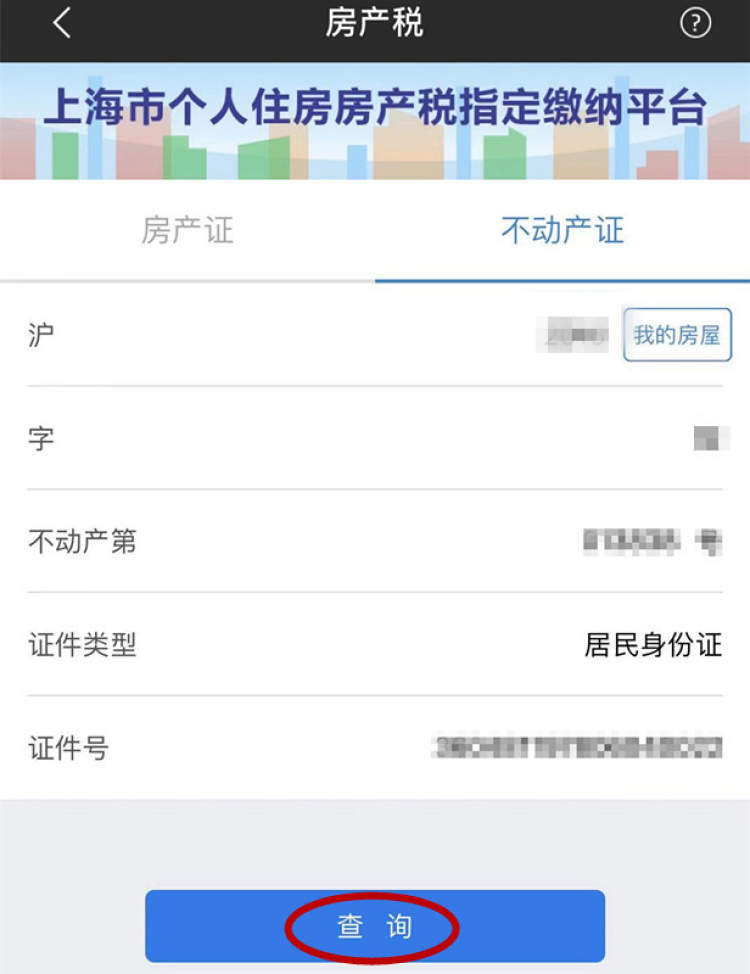Go back using the top-left arrow
This screenshot has height=974, width=750.
click(x=62, y=23)
